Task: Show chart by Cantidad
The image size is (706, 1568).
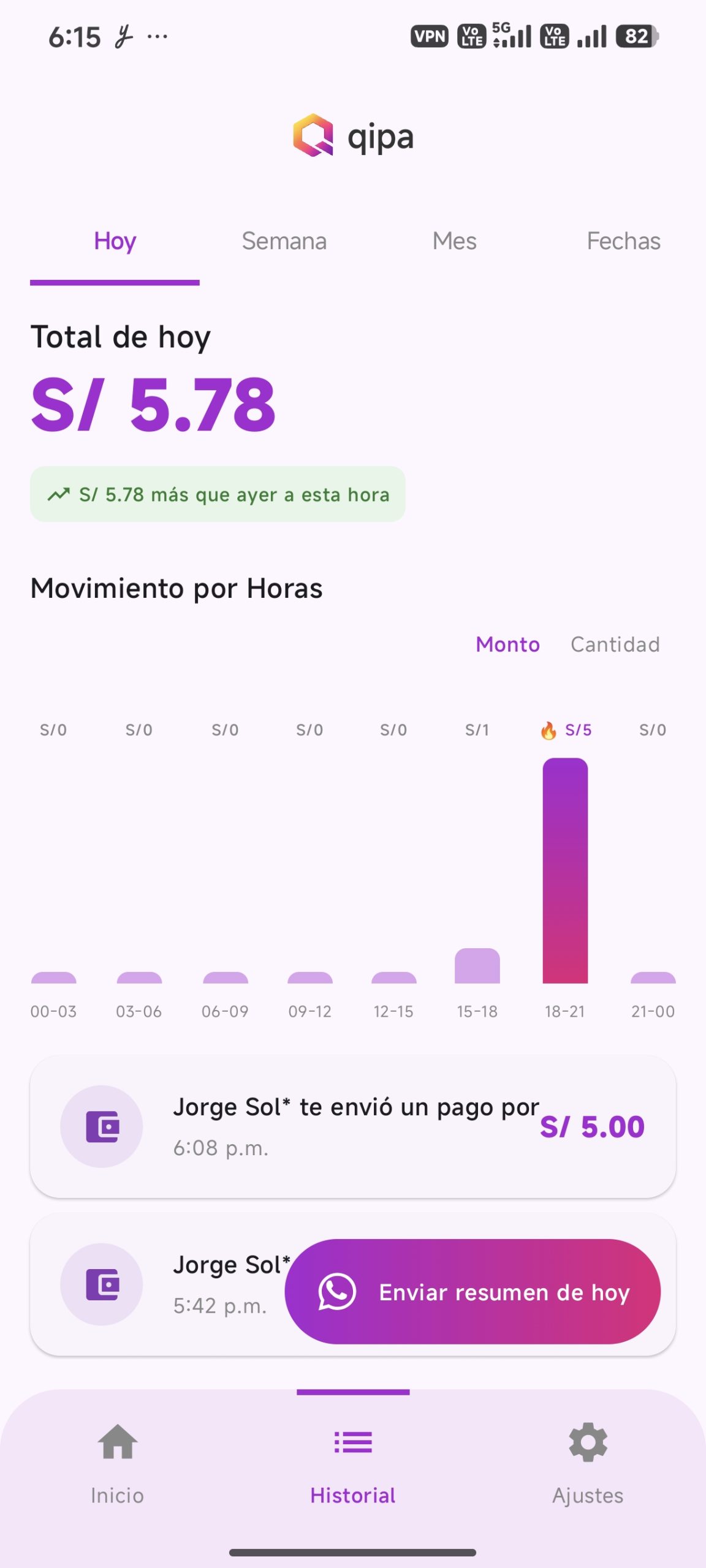Action: [x=615, y=644]
